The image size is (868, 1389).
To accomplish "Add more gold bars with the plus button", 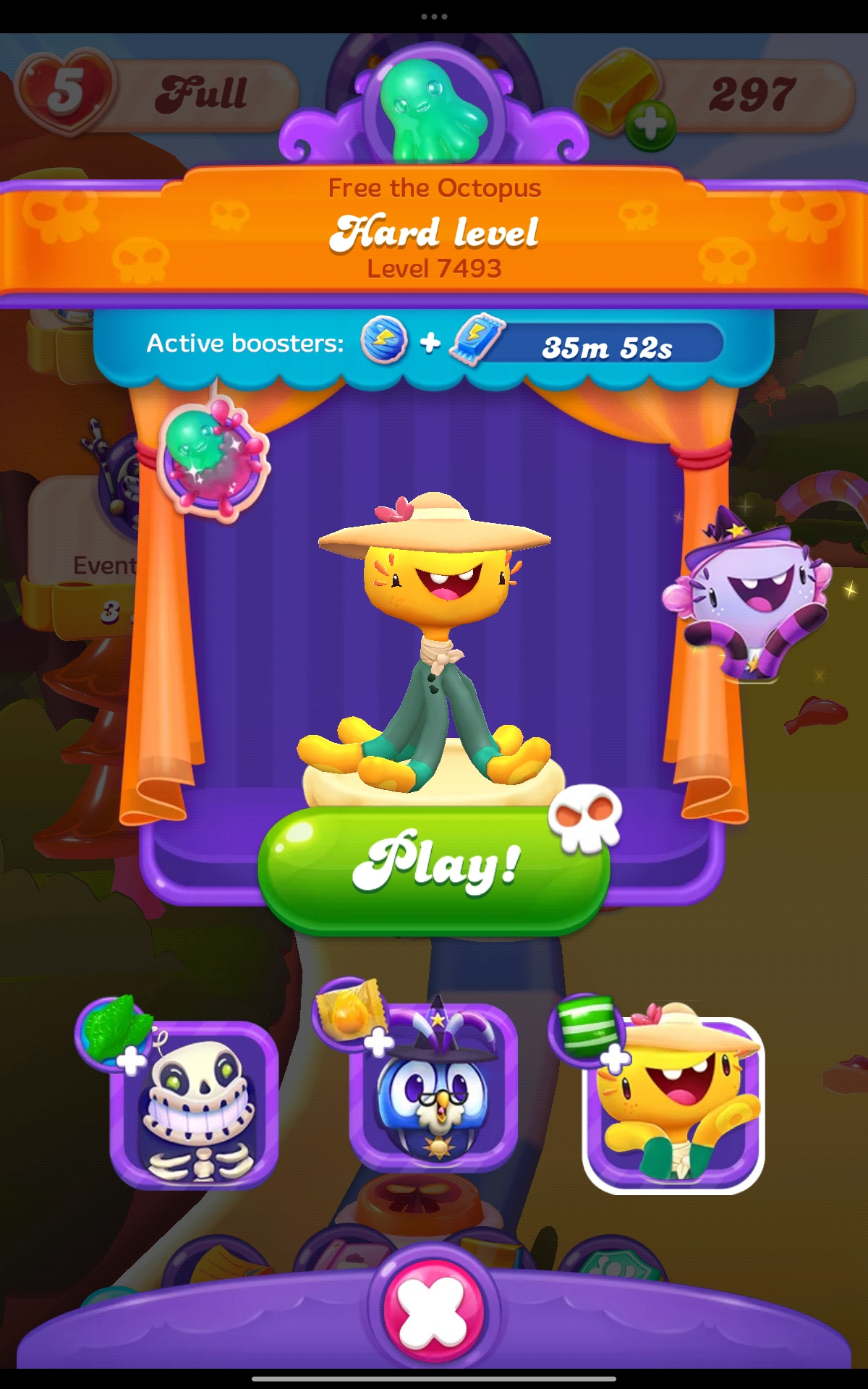I will (x=651, y=125).
